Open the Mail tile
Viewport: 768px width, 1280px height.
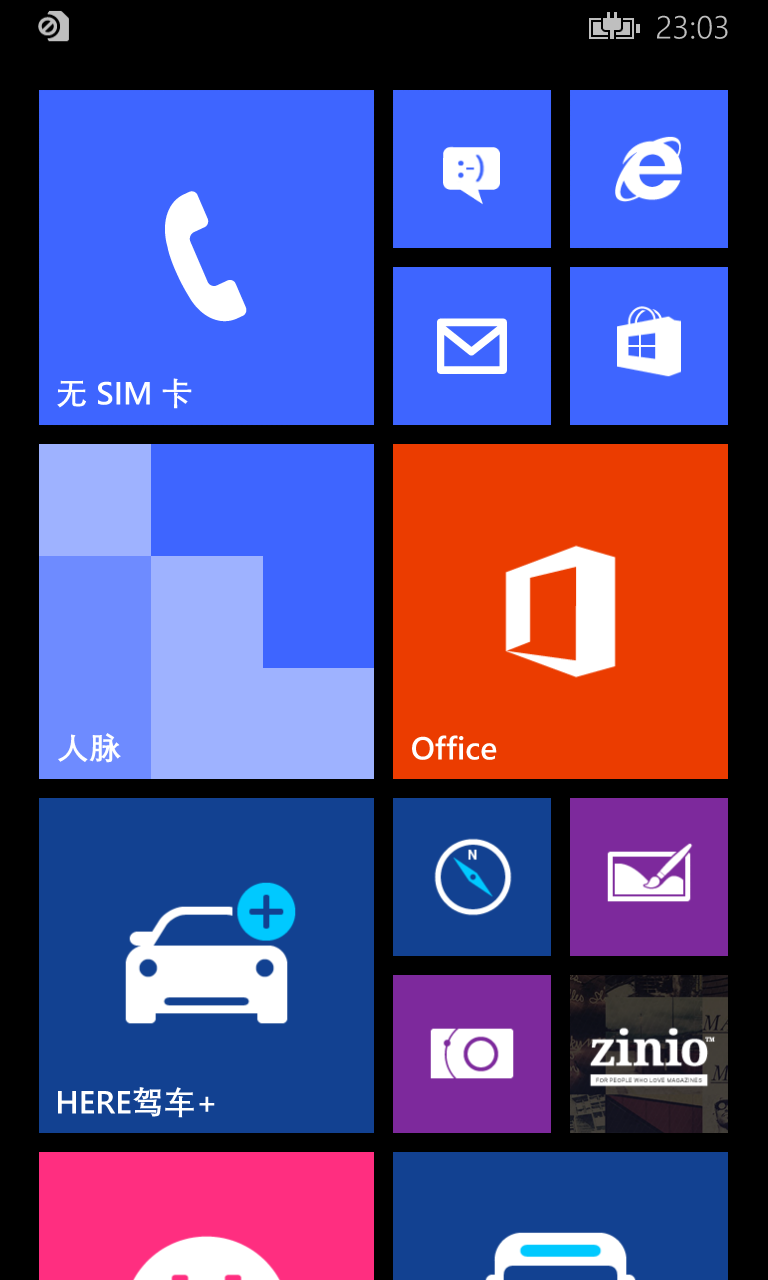tap(472, 346)
